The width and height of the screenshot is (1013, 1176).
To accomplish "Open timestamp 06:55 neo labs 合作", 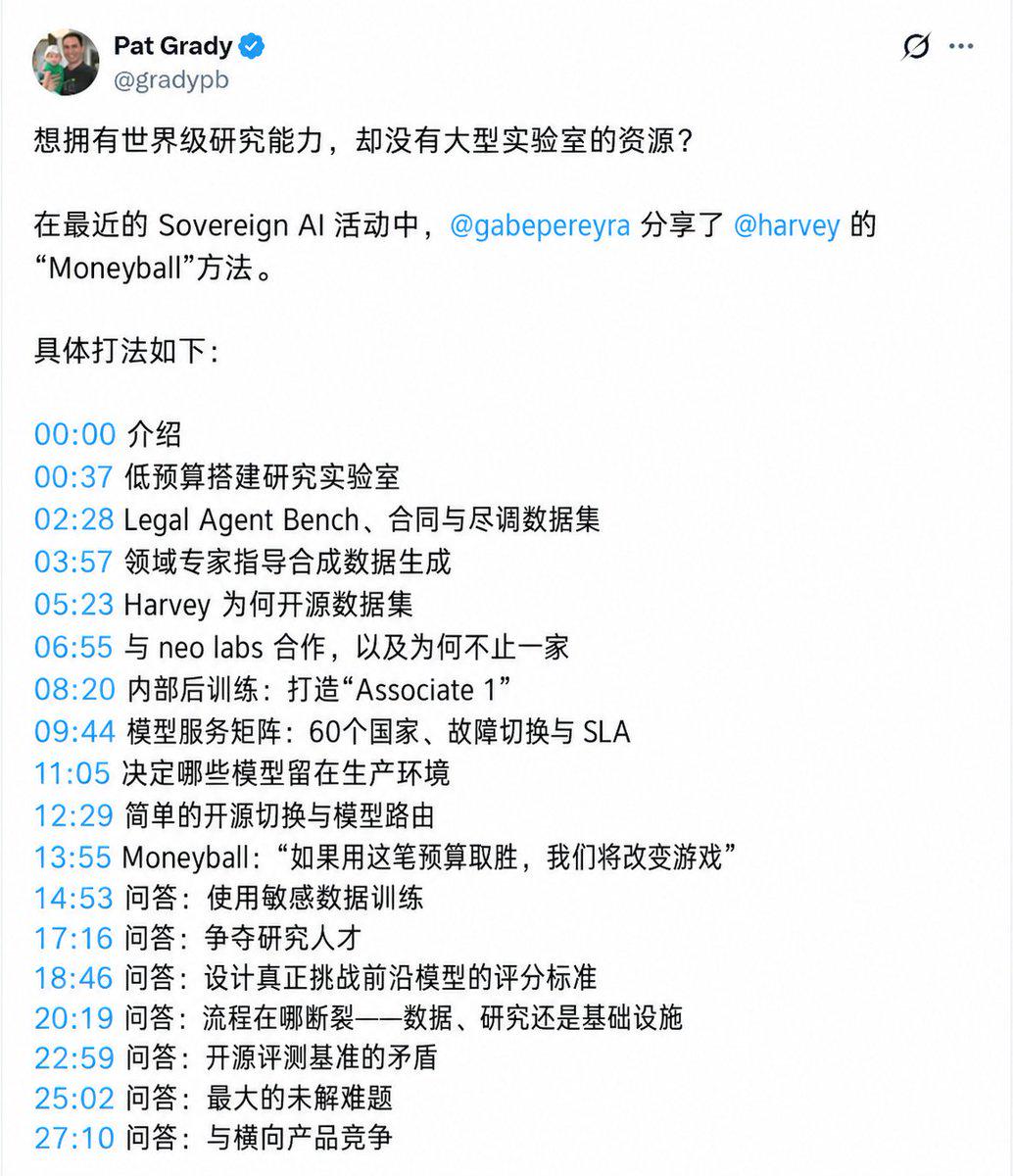I will 74,646.
